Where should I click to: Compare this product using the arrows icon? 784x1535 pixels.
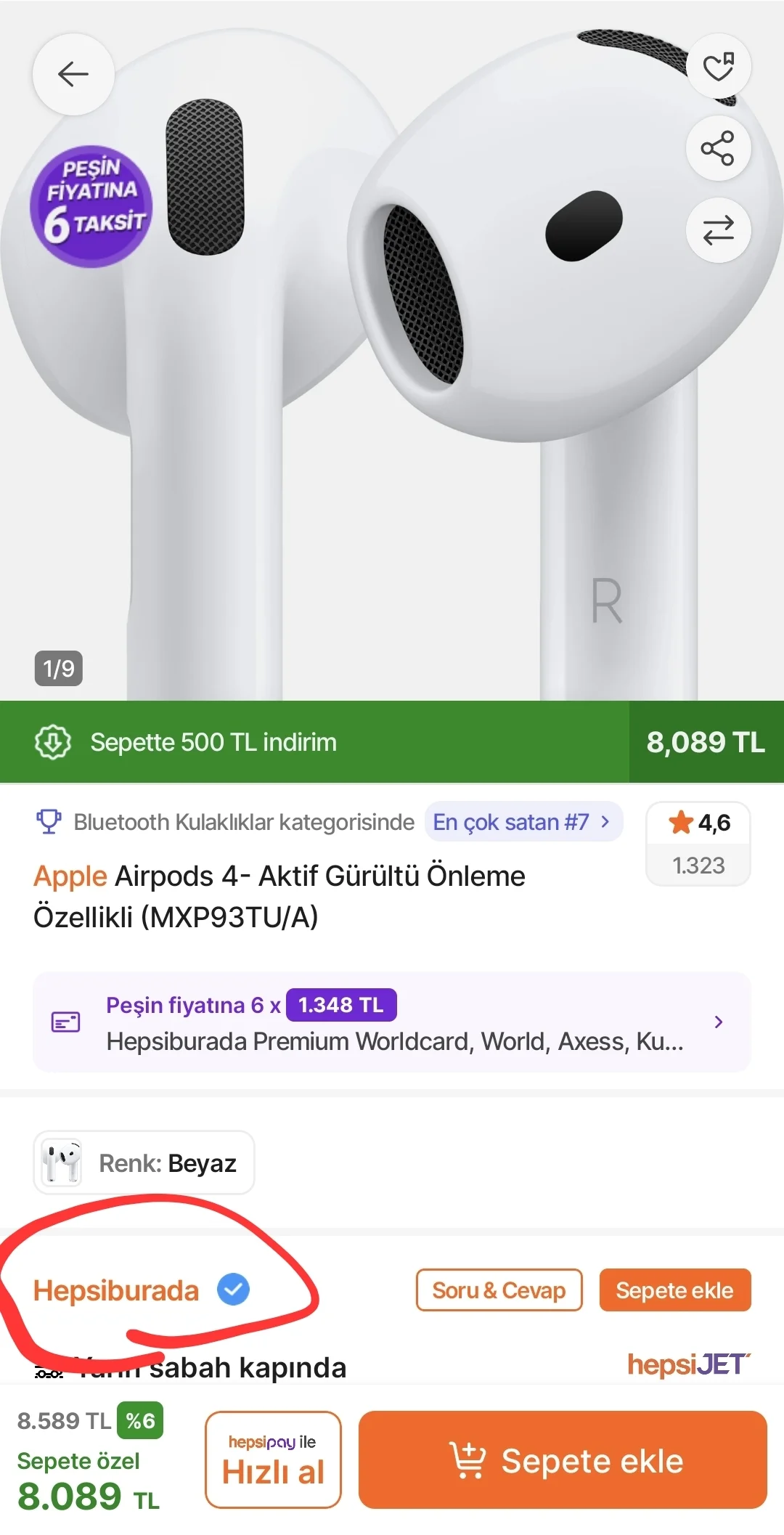pos(718,230)
